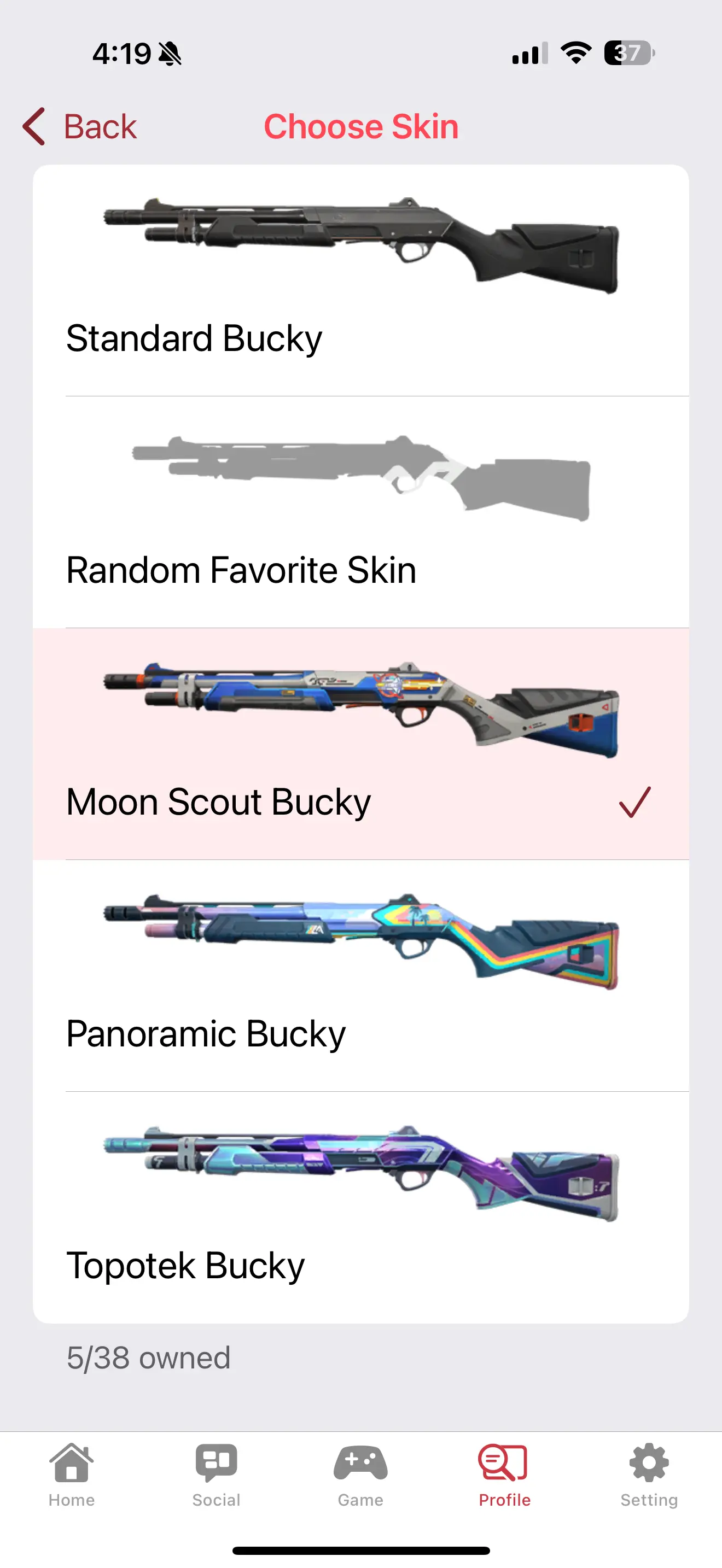Pick the Panoramic Bucky skin
This screenshot has height=1568, width=722.
pyautogui.click(x=360, y=975)
